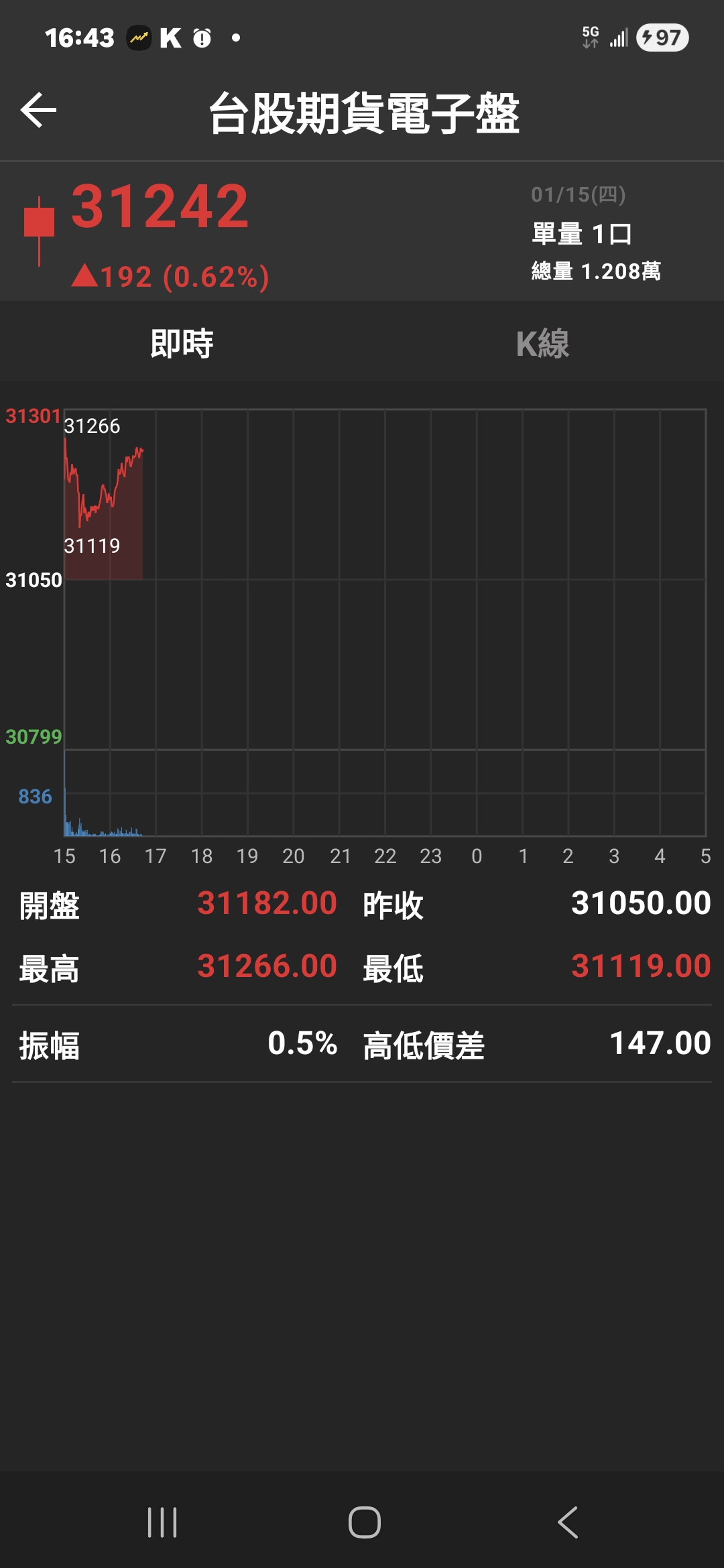Tap the 5G network indicator
724x1568 pixels.
tap(591, 38)
